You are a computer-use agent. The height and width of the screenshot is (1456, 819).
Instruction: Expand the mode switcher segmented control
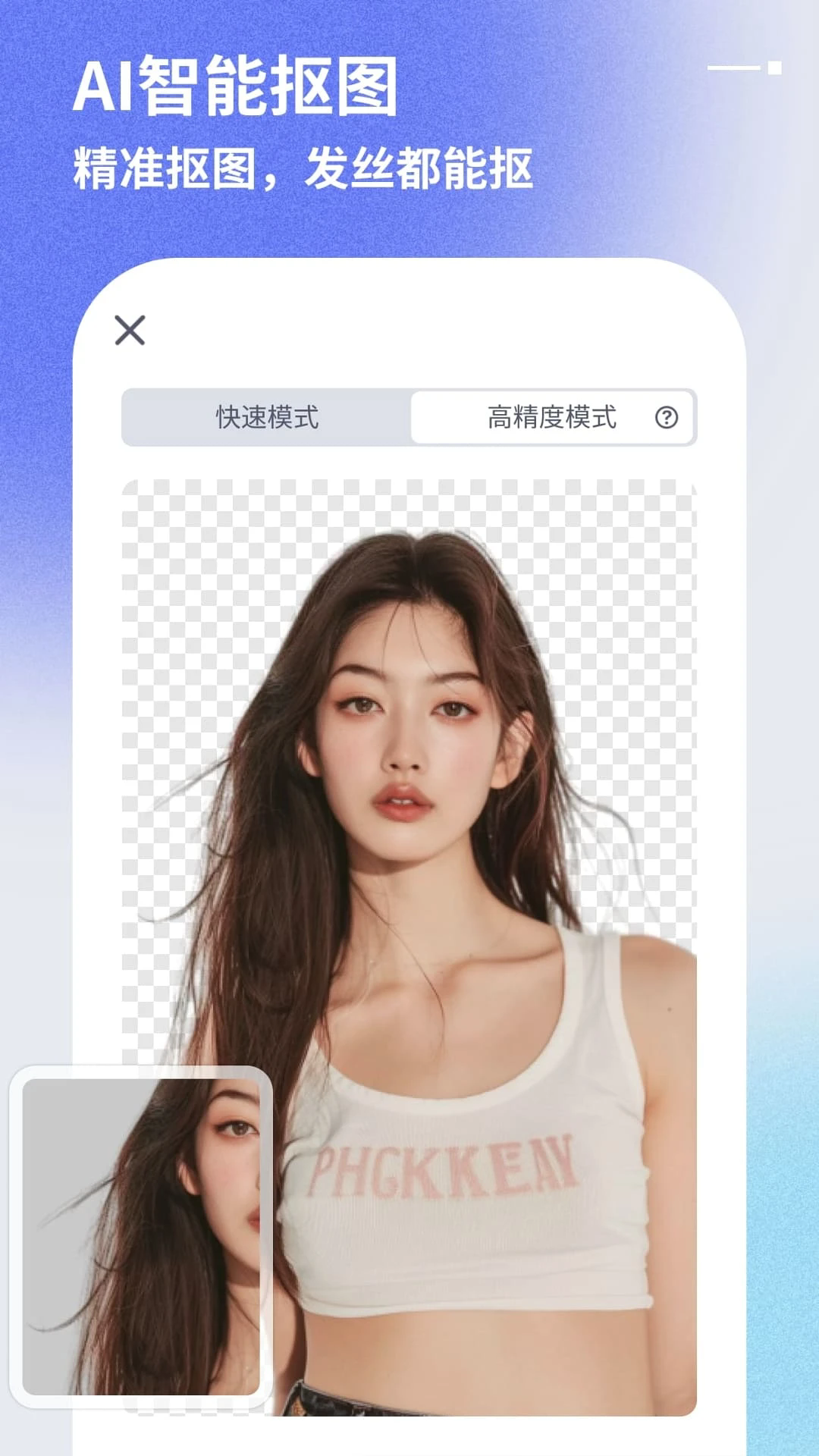tap(409, 417)
